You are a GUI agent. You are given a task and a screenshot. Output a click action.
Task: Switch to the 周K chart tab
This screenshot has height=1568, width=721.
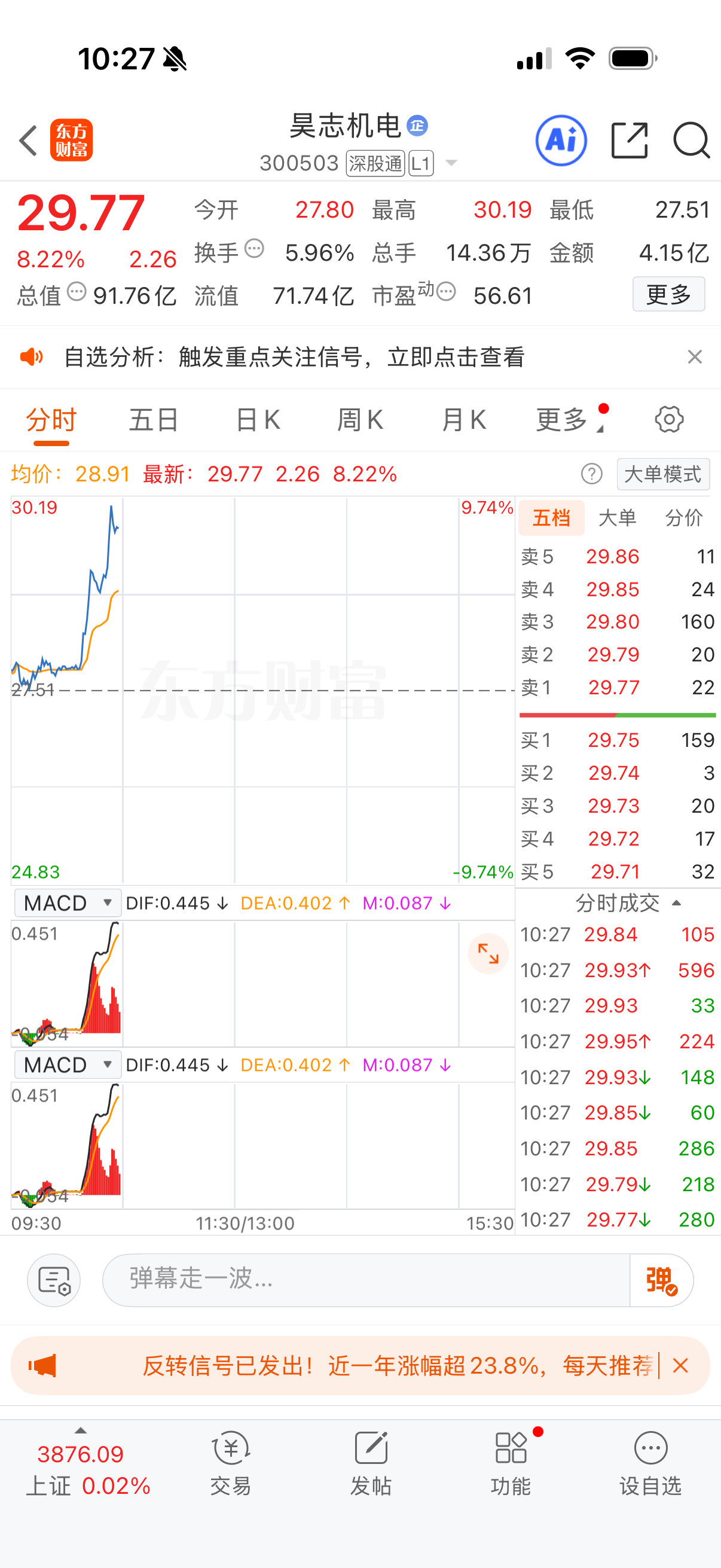point(360,420)
